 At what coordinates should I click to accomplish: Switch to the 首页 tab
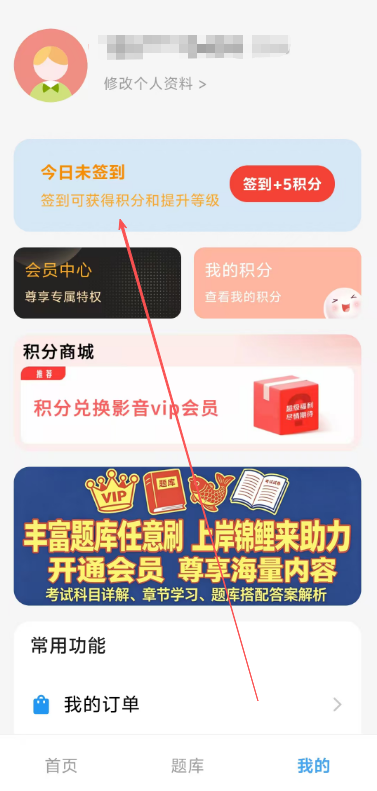point(62,766)
